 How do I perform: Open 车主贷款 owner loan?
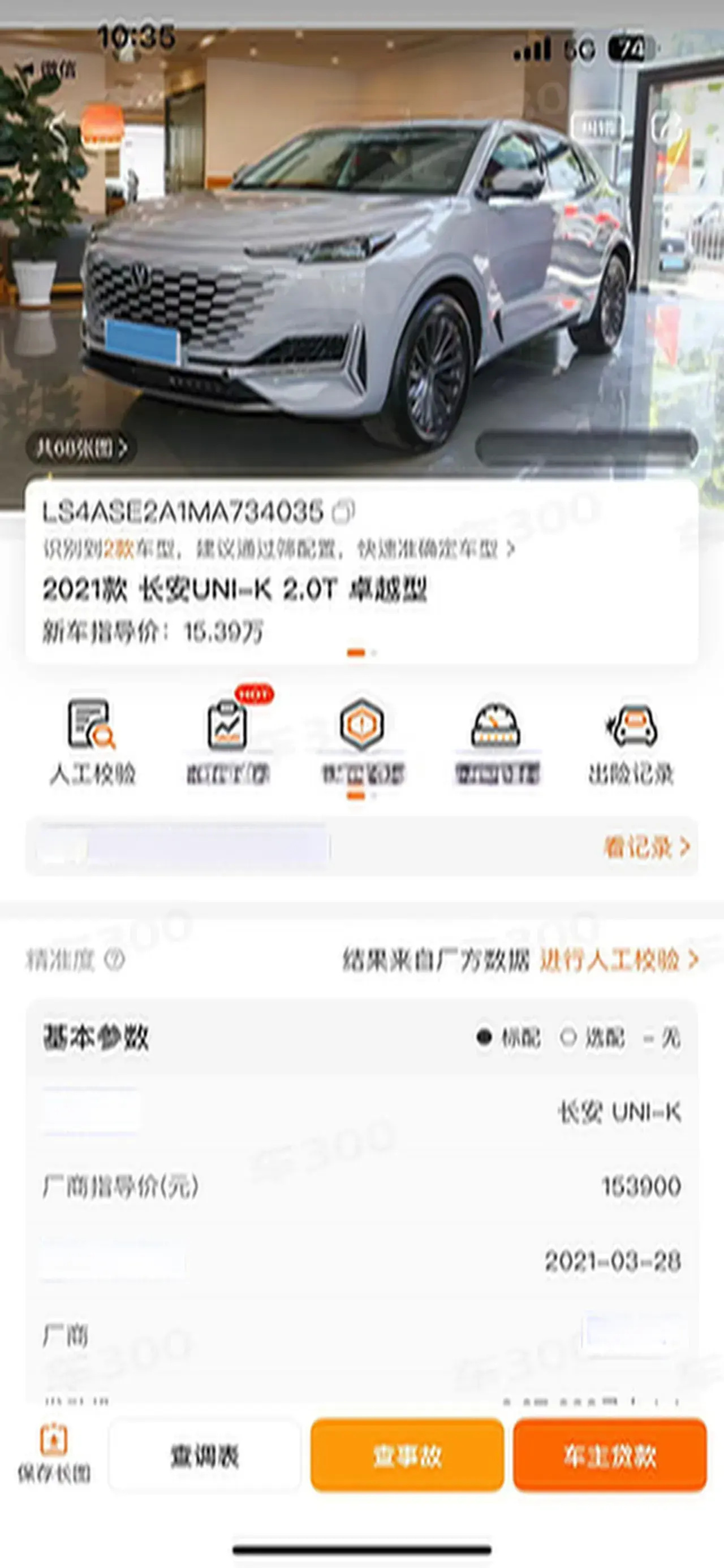click(610, 1456)
